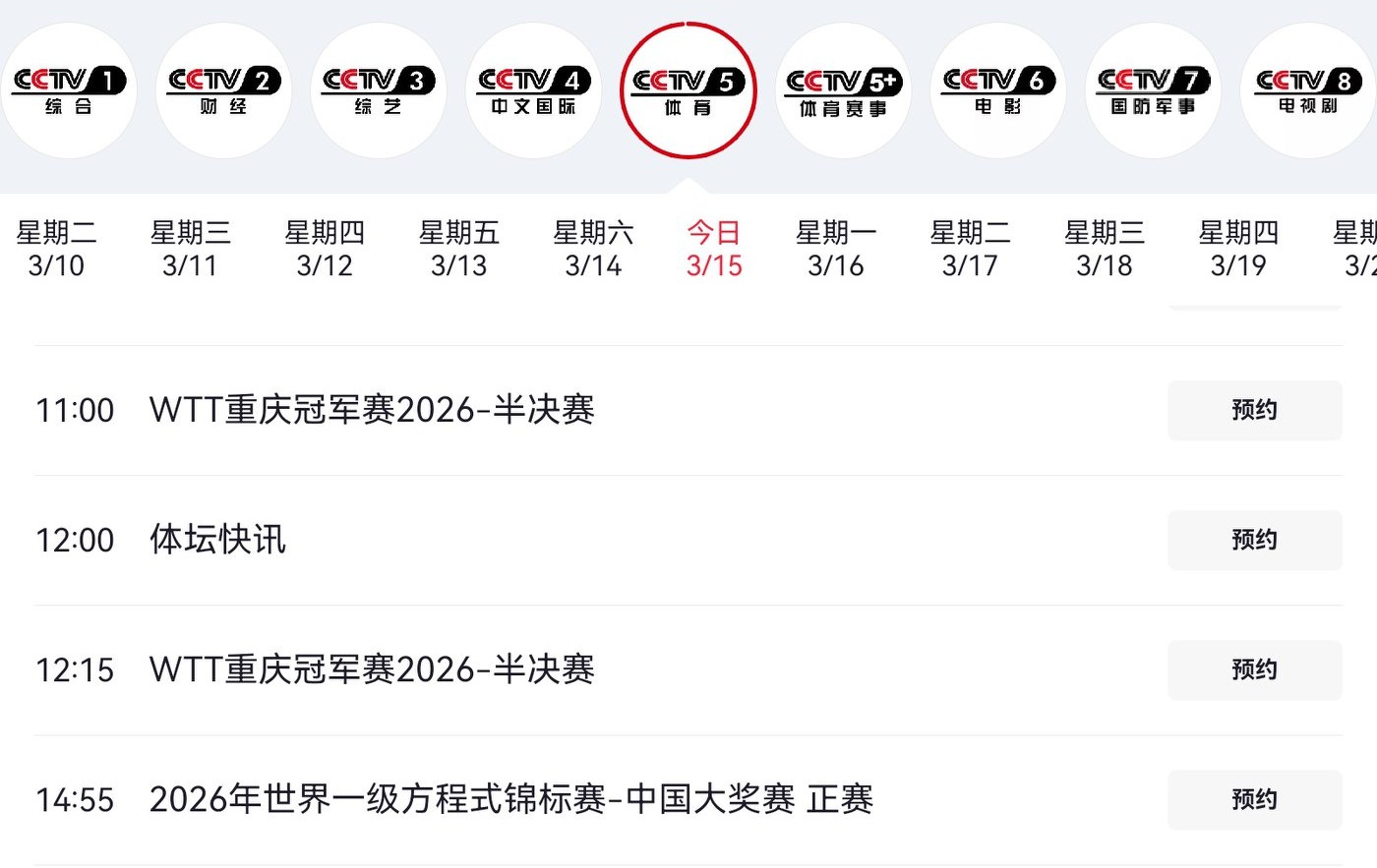
Task: Select CCTV-5+ 体育赛事 channel
Action: 843,90
